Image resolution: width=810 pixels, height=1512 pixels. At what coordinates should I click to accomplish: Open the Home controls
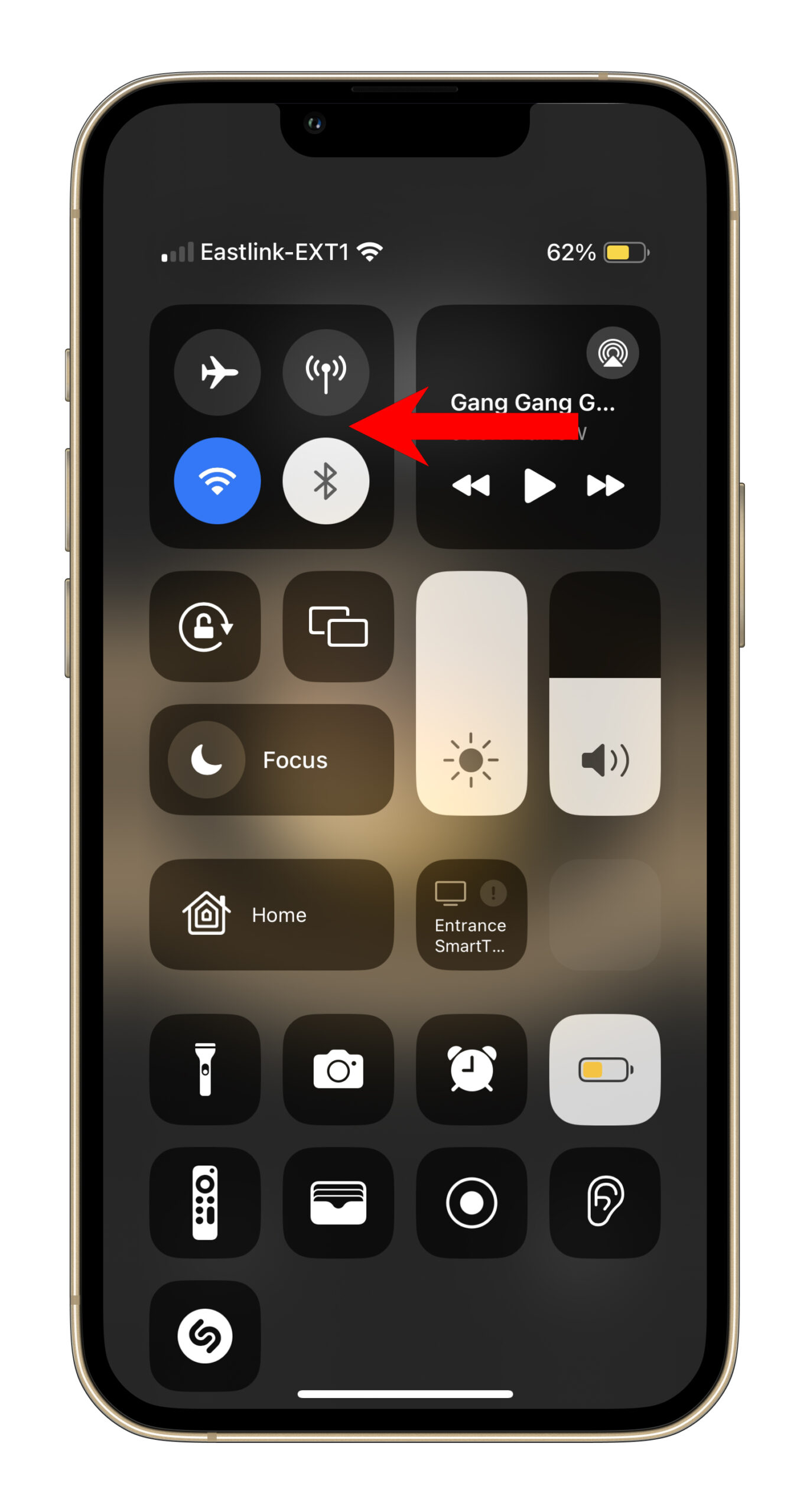pos(271,914)
